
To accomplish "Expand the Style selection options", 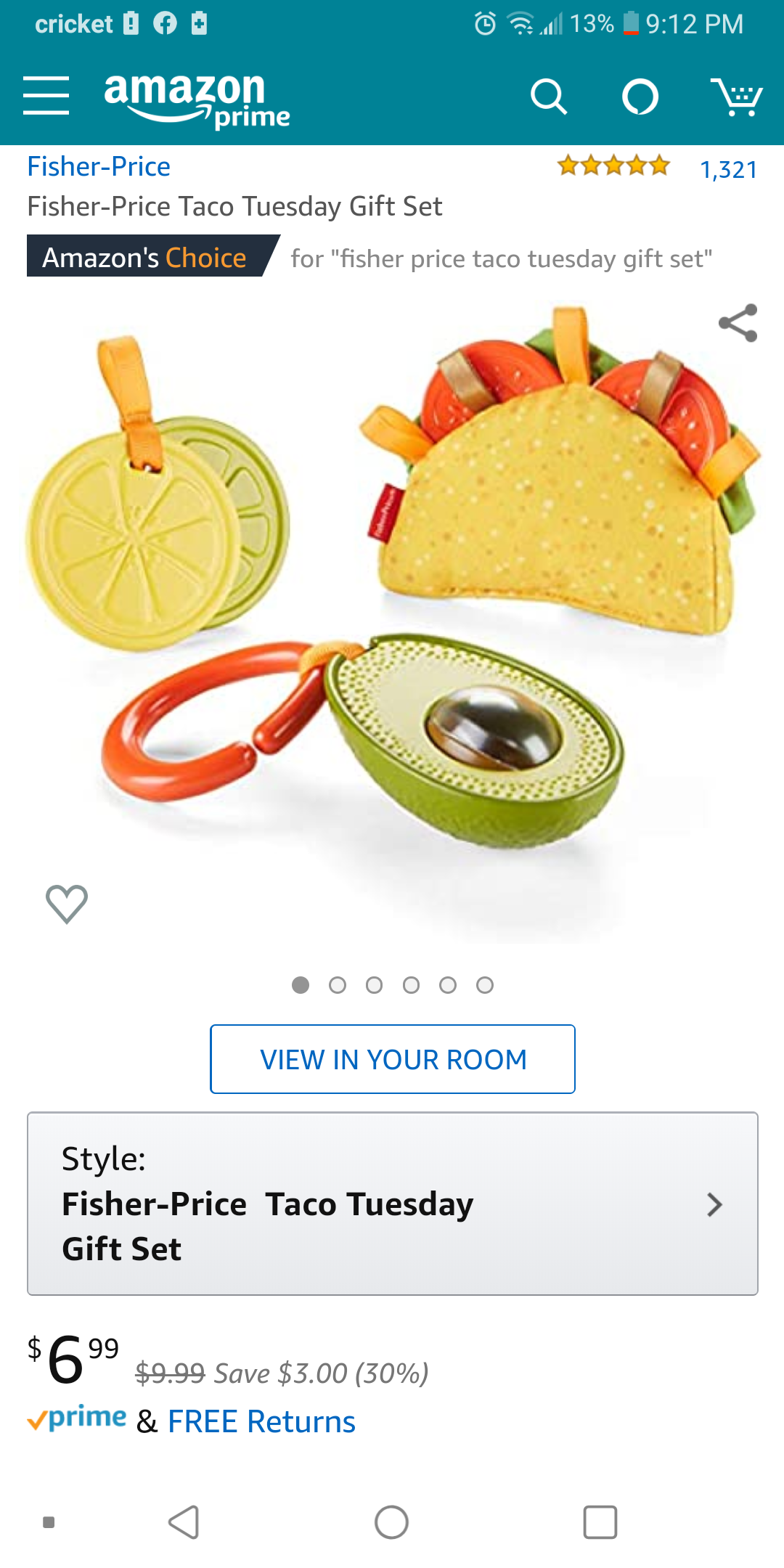I will (x=393, y=1204).
